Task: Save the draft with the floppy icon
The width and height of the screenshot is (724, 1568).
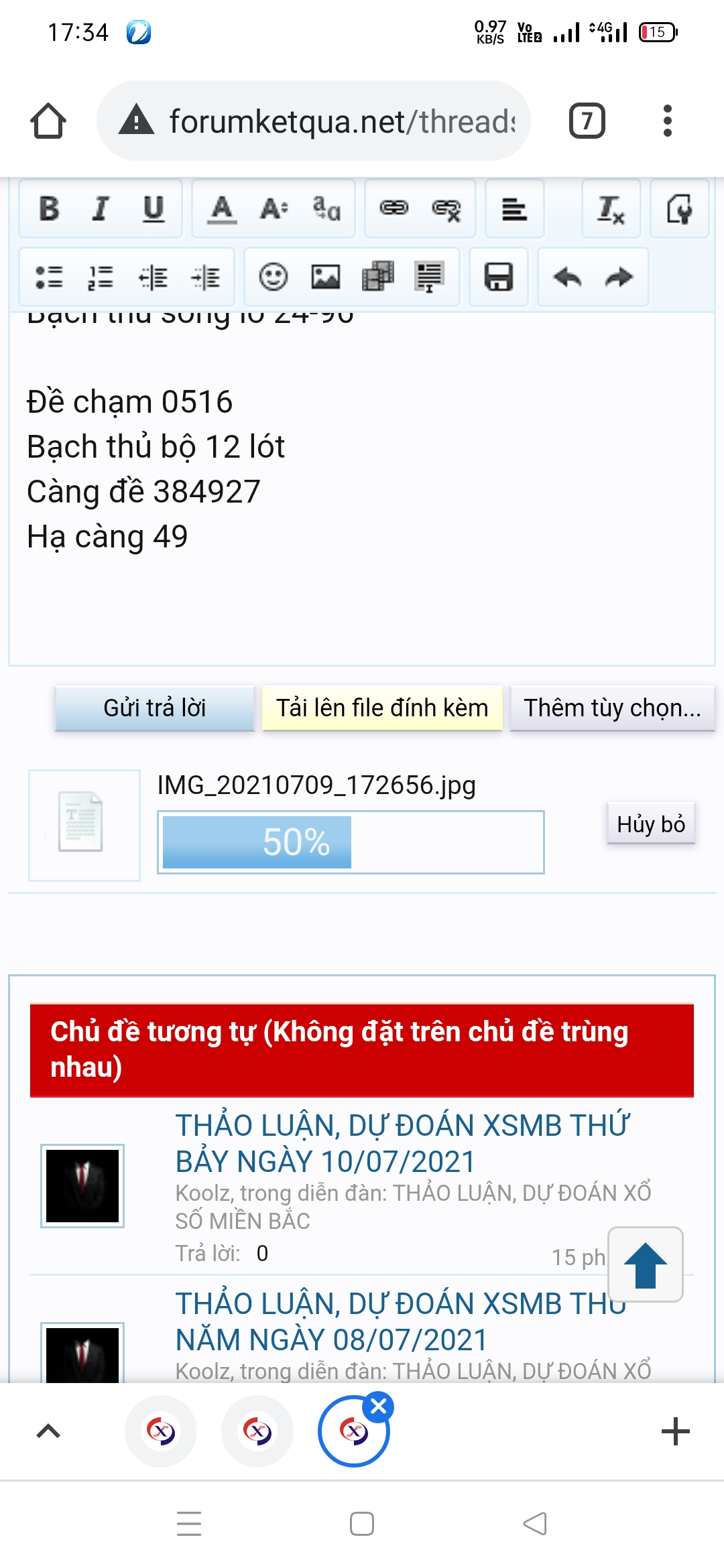Action: [x=499, y=277]
